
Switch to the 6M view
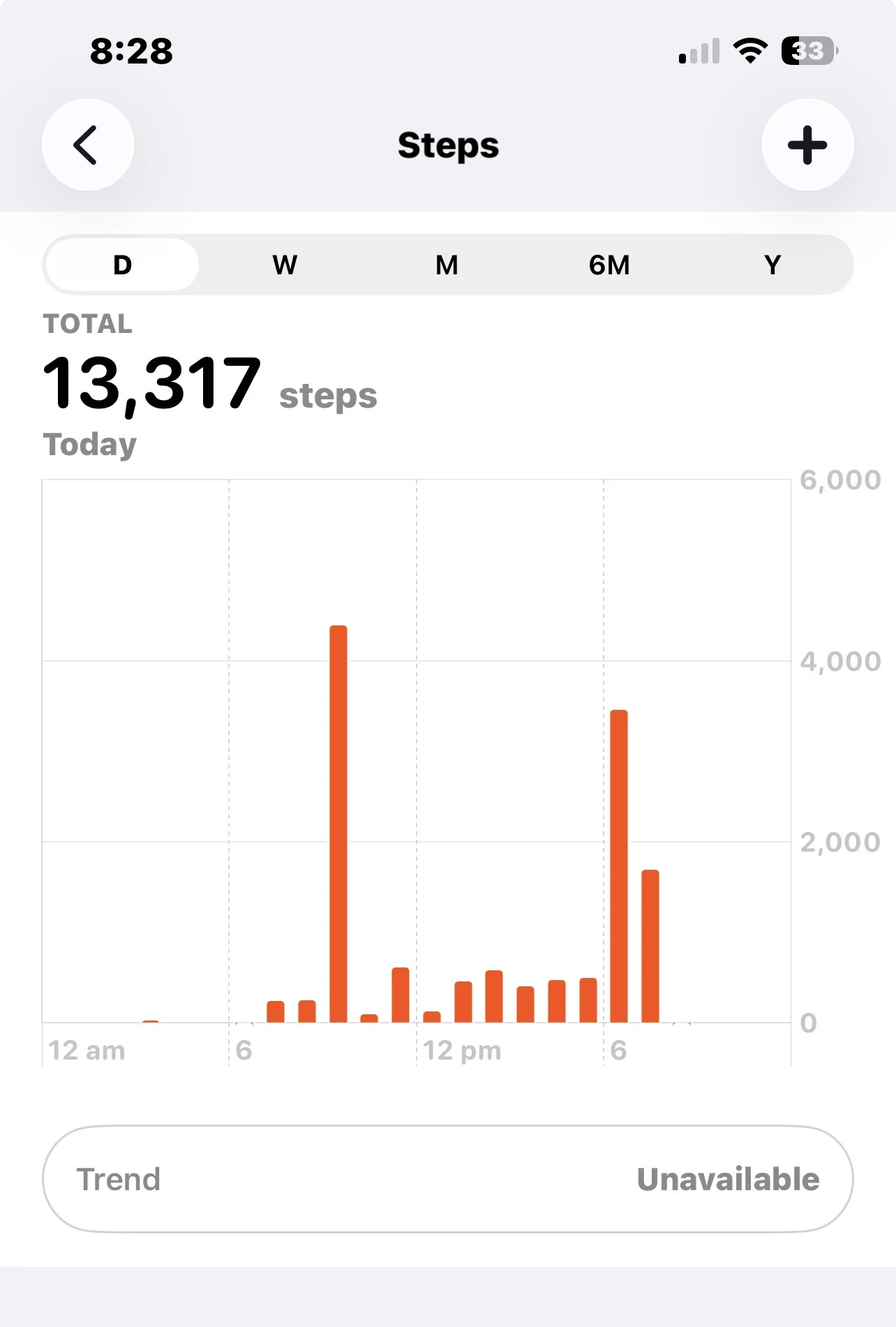point(609,265)
